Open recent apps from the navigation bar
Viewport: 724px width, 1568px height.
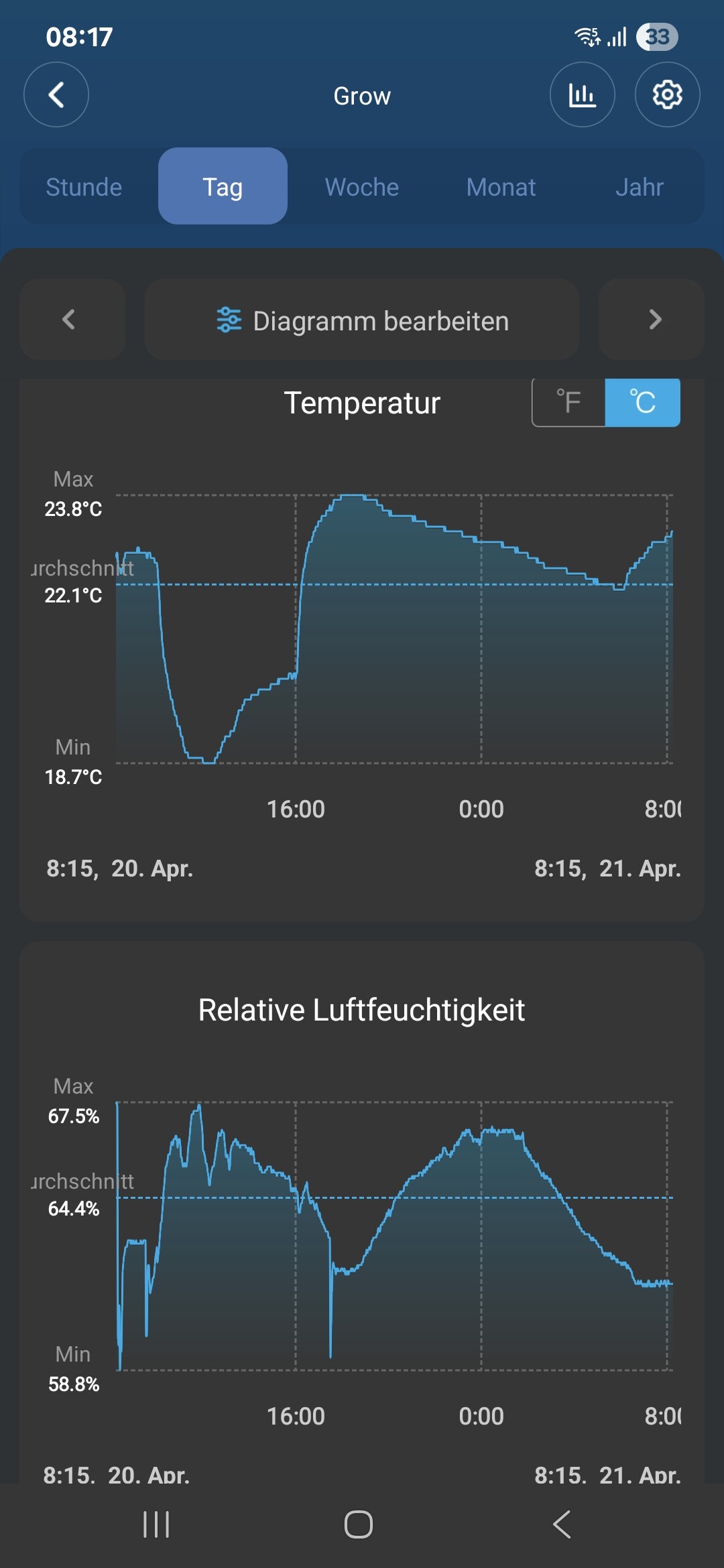click(x=156, y=1524)
